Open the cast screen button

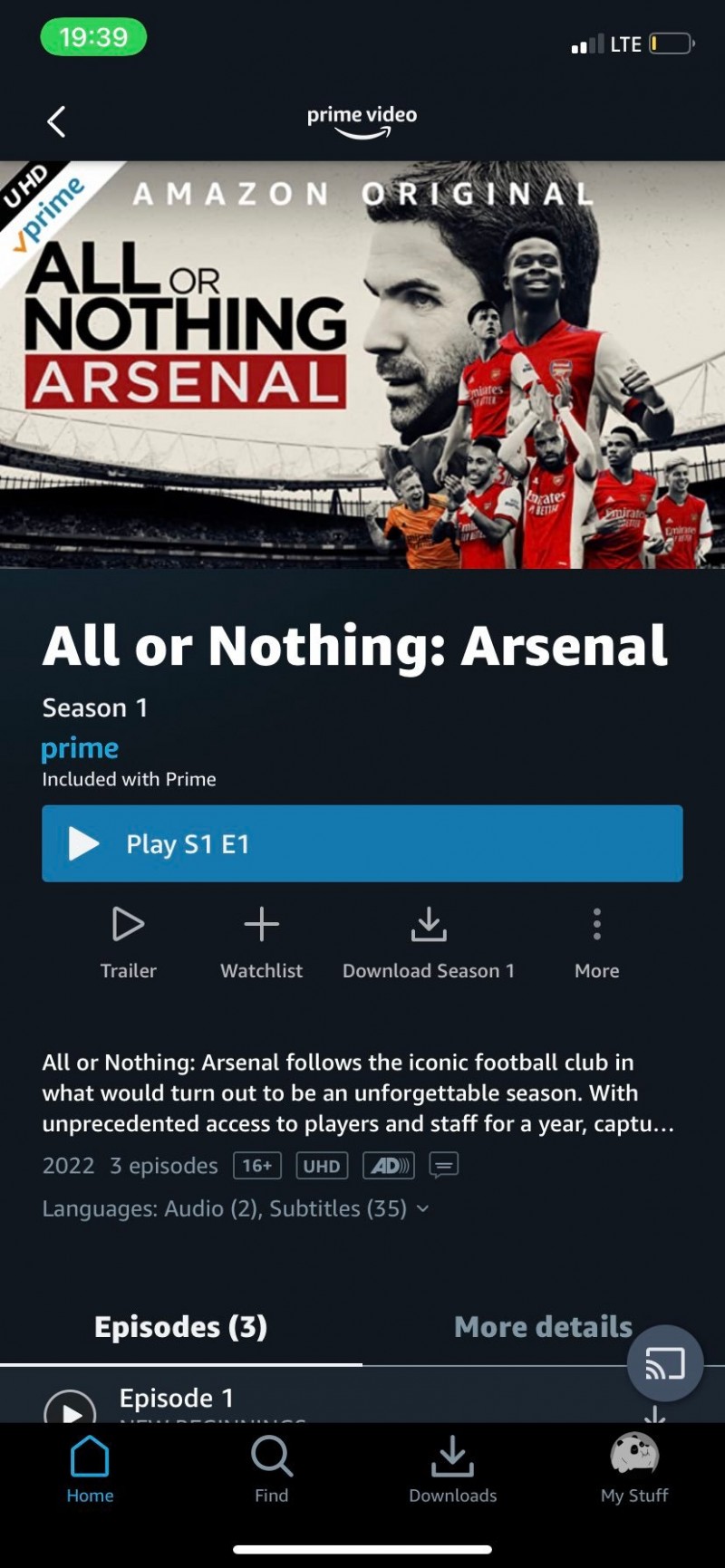[664, 1363]
